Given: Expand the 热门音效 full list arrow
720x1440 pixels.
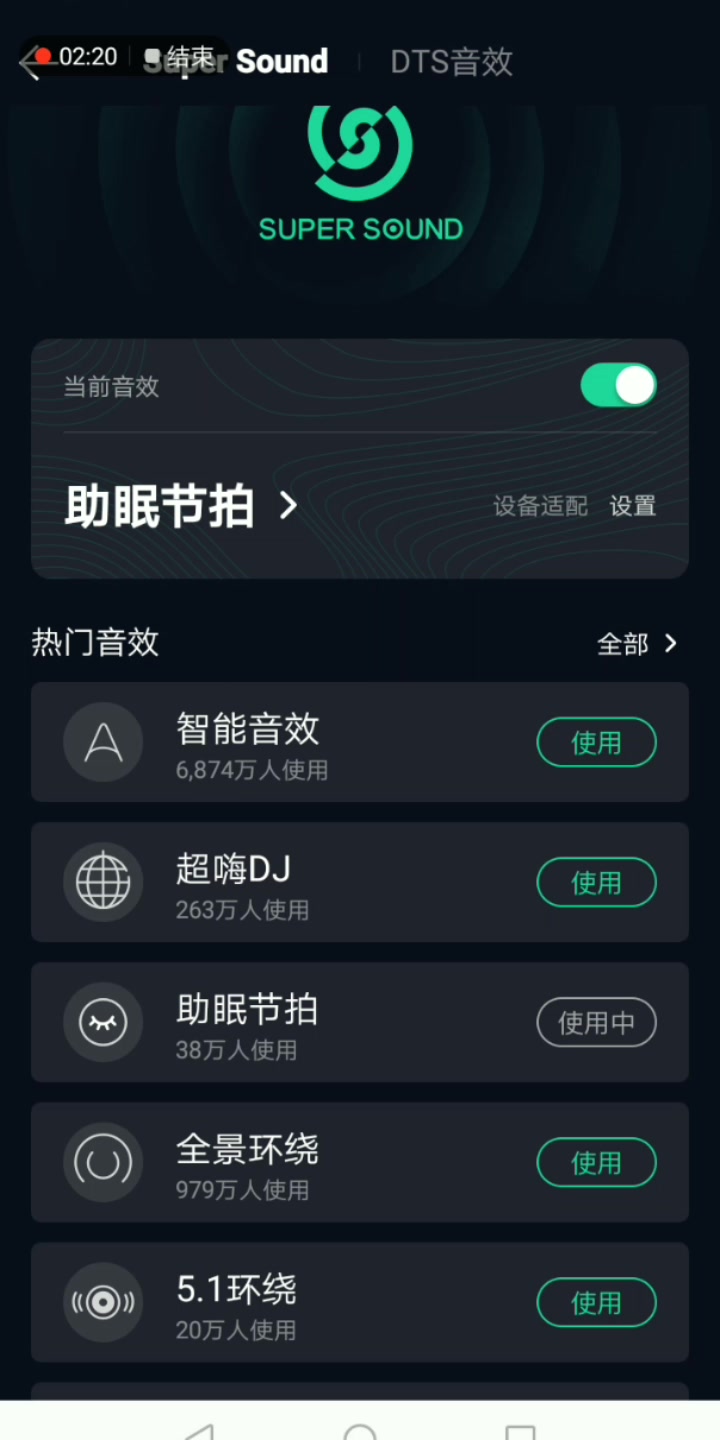Looking at the screenshot, I should 670,643.
